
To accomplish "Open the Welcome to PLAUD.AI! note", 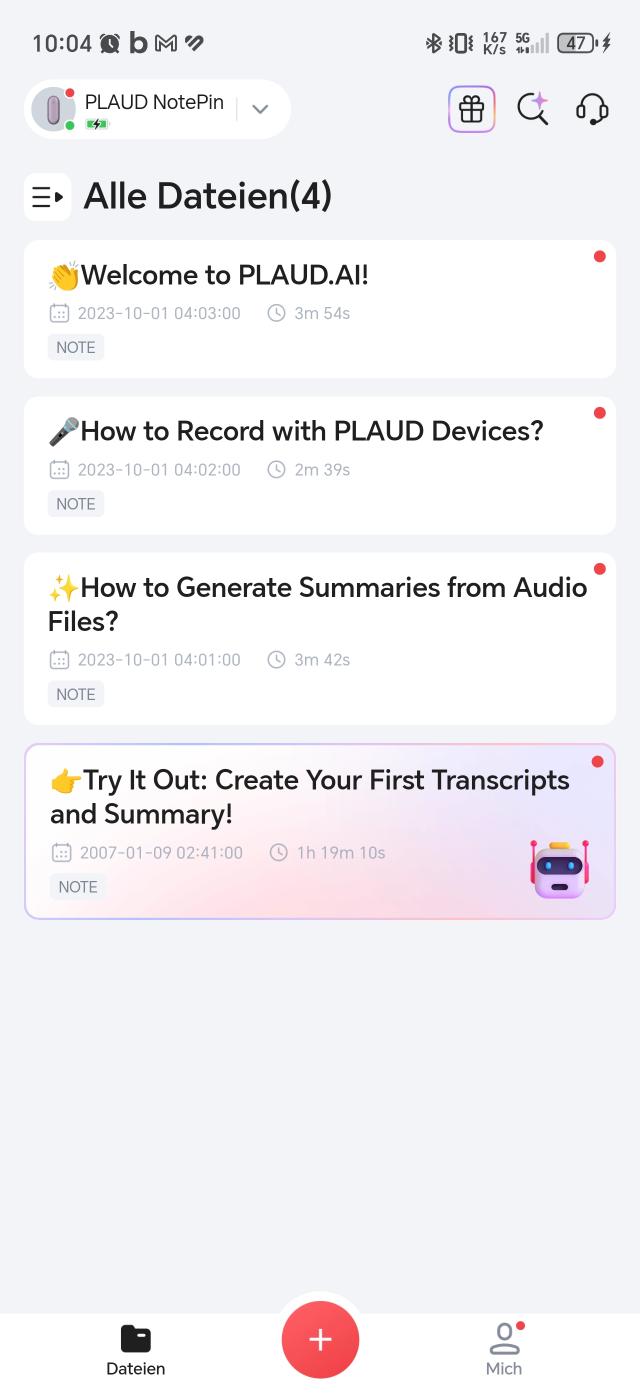I will click(x=320, y=309).
